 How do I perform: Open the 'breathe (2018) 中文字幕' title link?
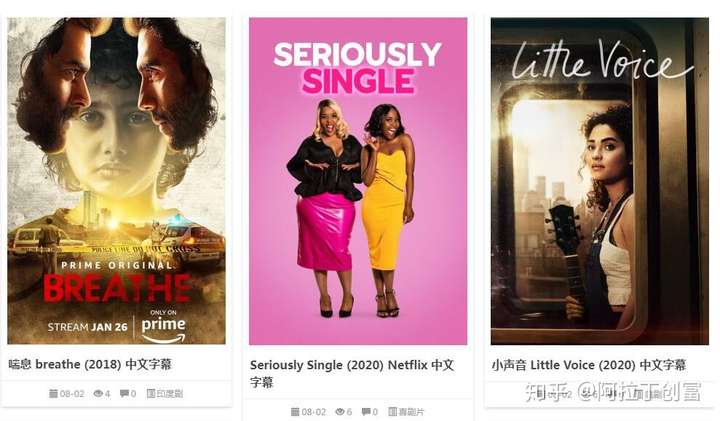(90, 365)
